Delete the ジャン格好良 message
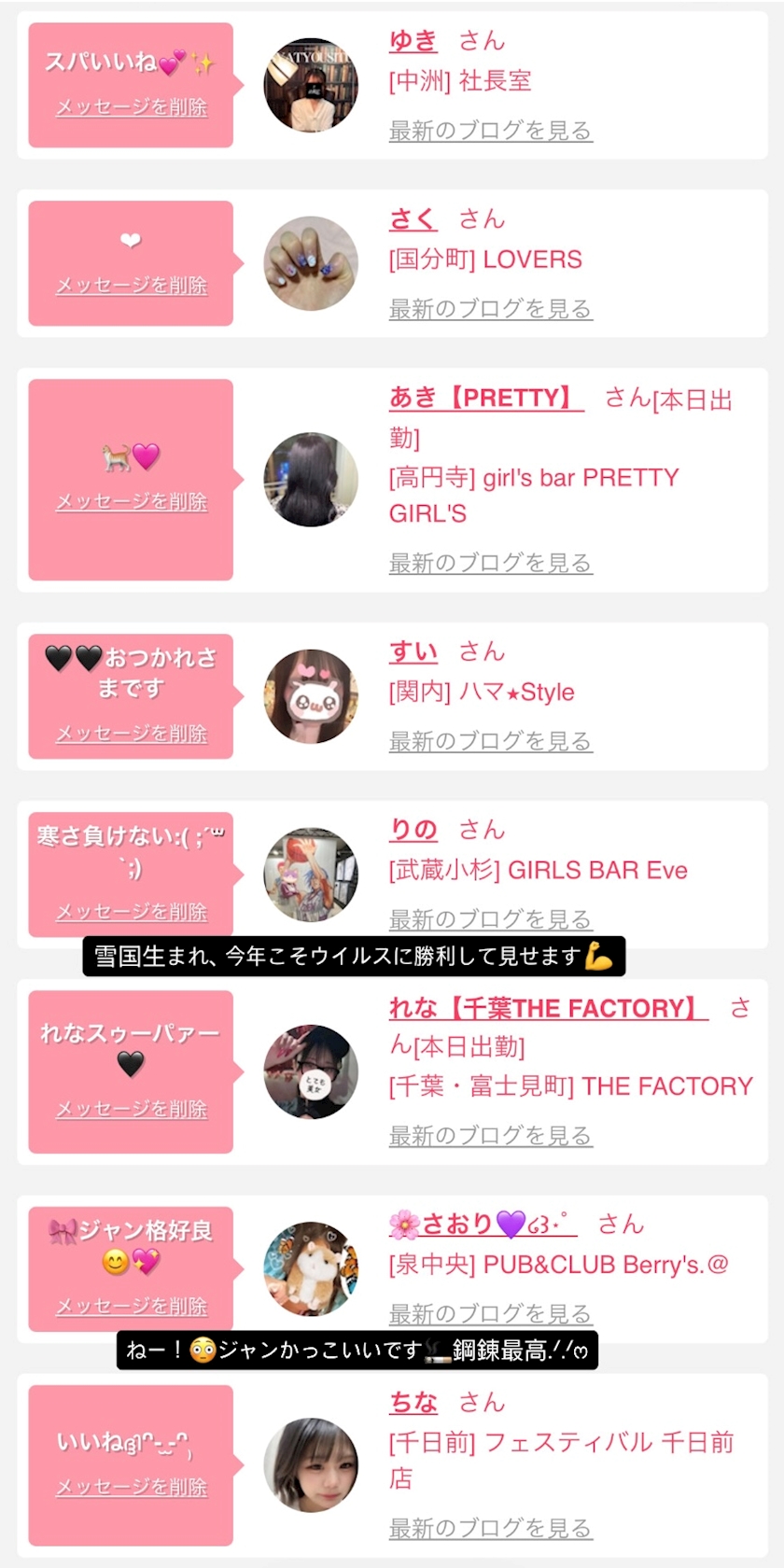The image size is (784, 1568). [131, 1306]
